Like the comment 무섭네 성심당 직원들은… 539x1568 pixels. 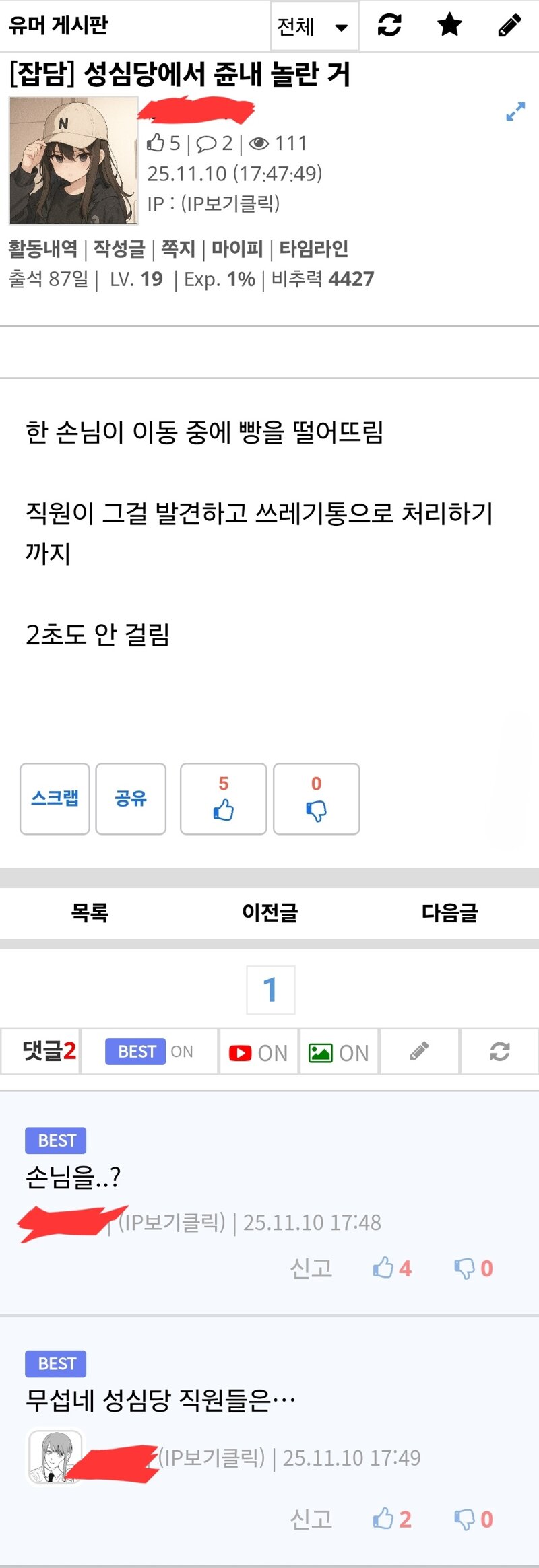click(392, 1520)
